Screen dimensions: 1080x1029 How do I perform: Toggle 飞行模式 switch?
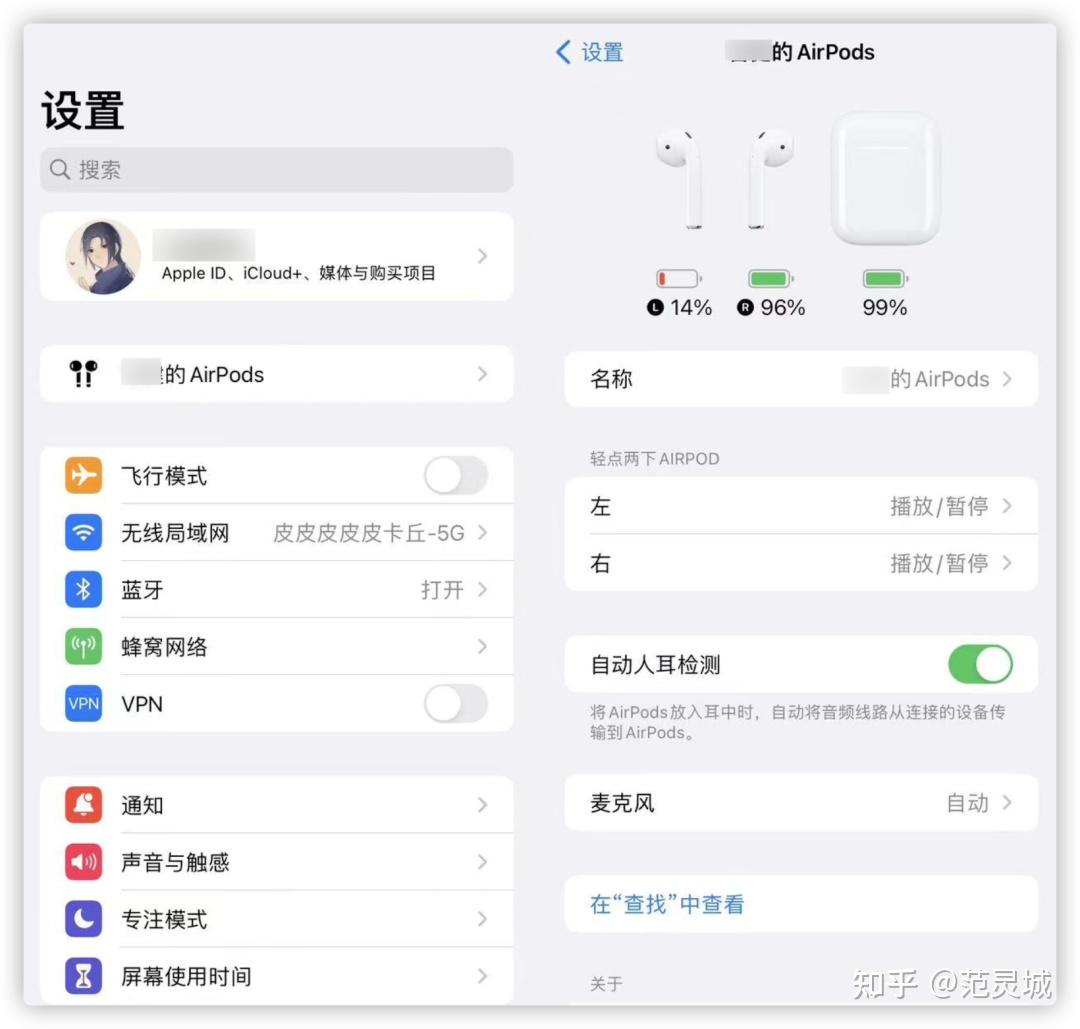point(455,476)
